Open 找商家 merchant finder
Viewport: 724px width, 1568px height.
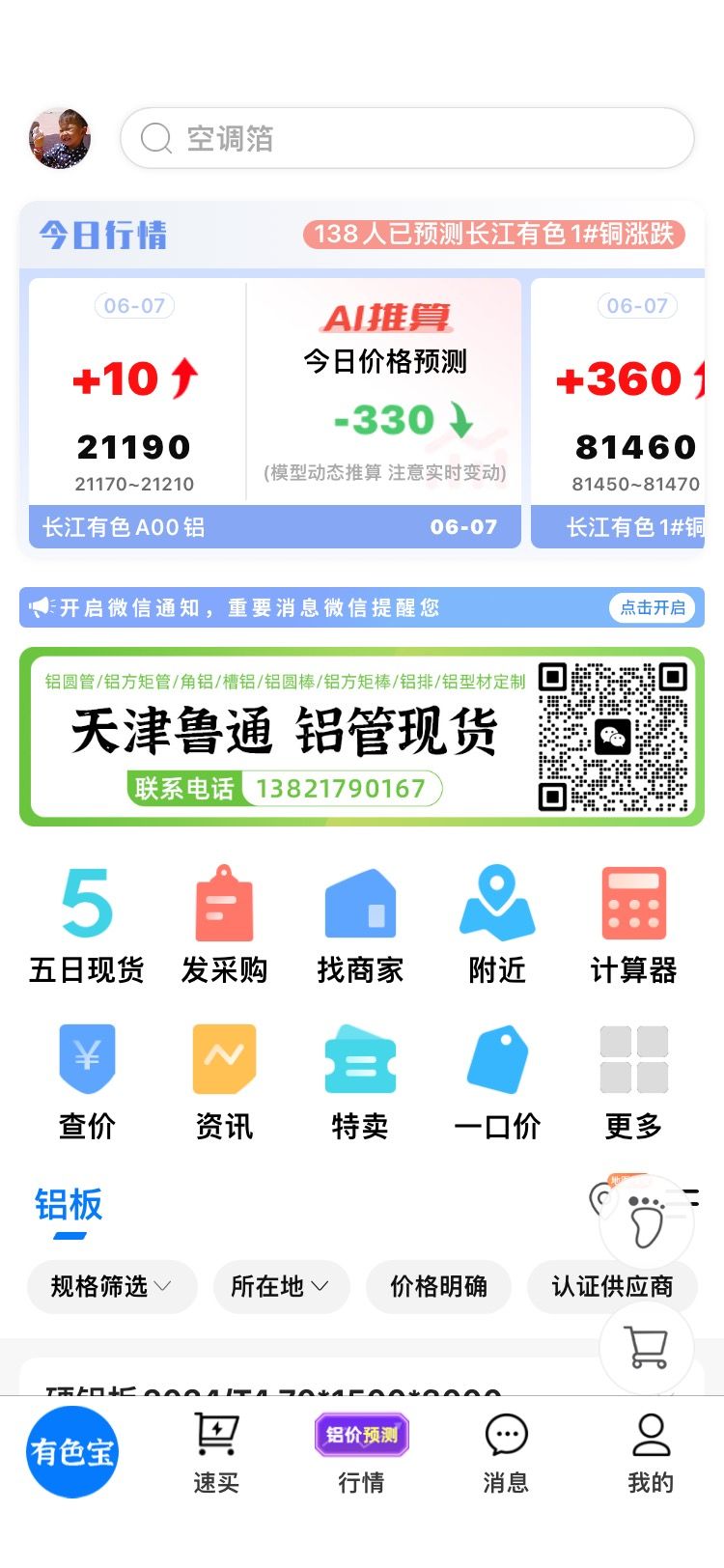tap(360, 924)
